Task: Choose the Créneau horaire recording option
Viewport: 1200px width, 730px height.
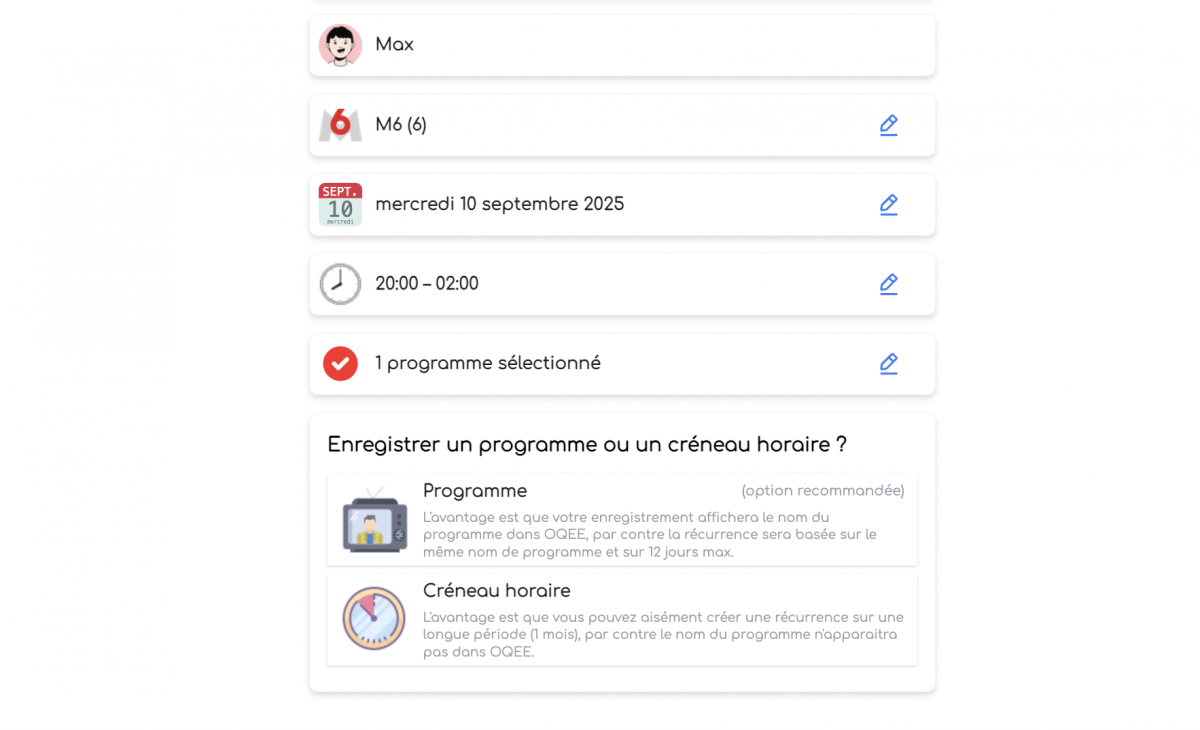Action: (621, 620)
